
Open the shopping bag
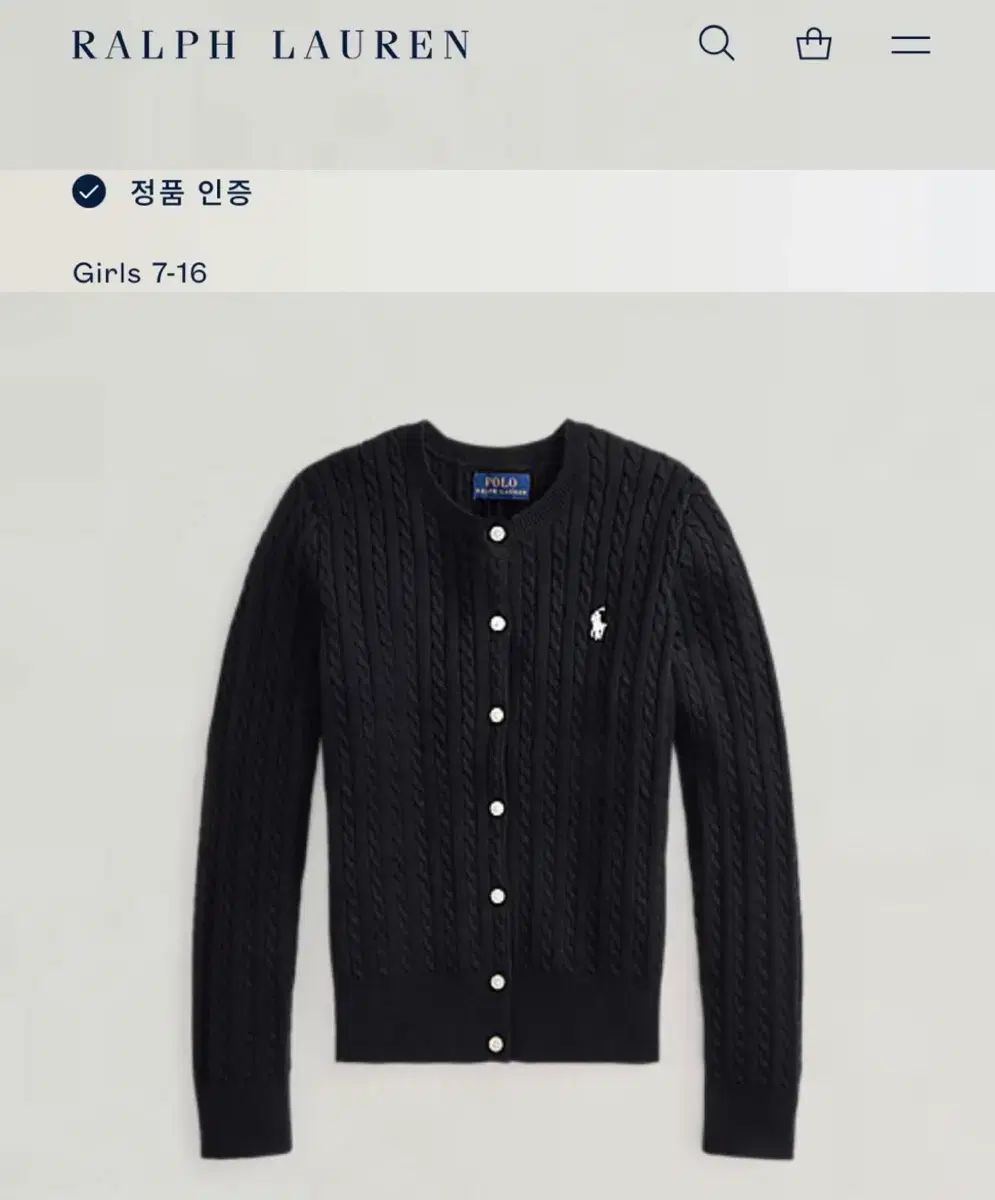[813, 44]
